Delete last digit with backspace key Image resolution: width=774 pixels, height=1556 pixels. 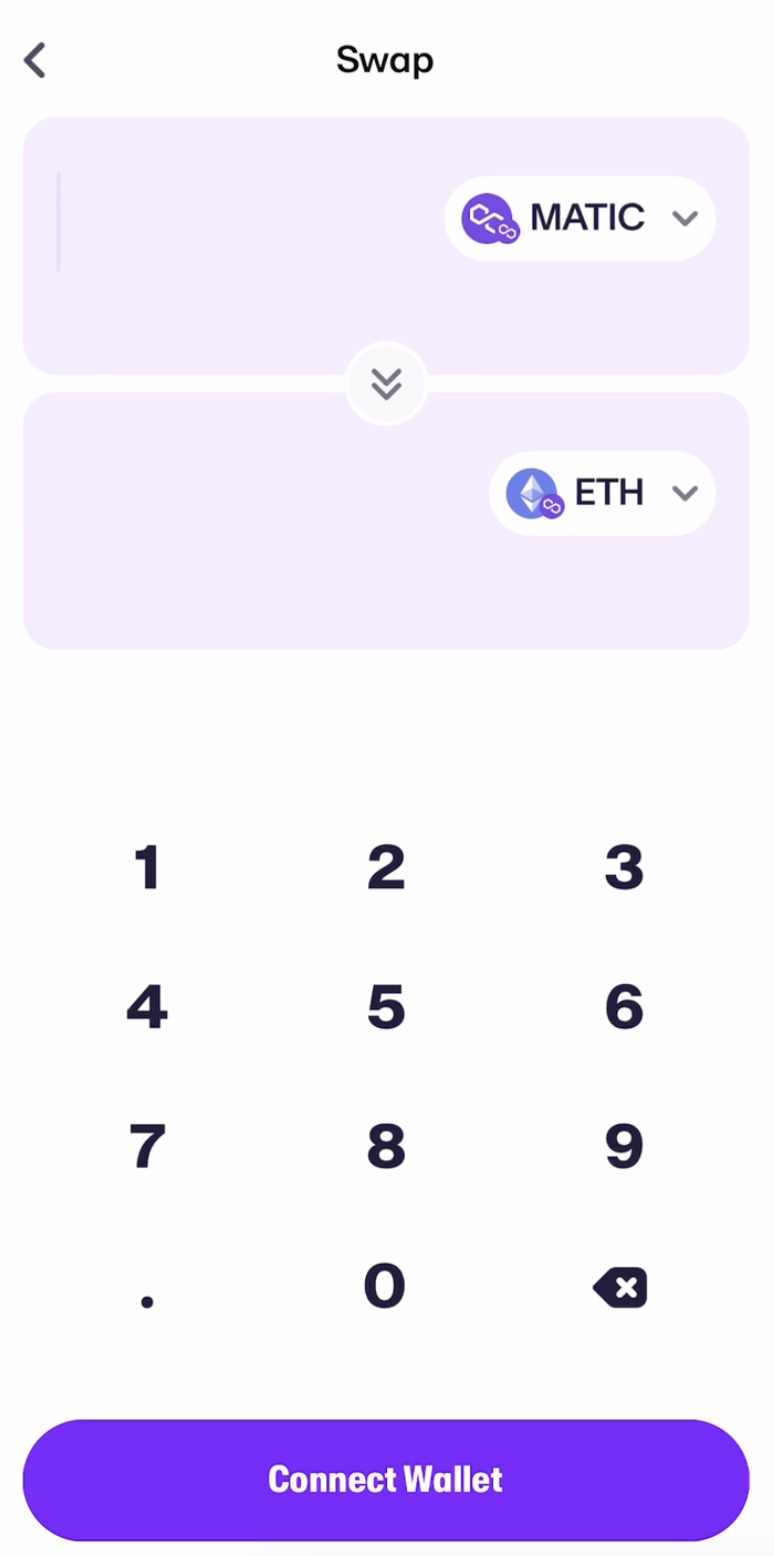coord(621,1288)
